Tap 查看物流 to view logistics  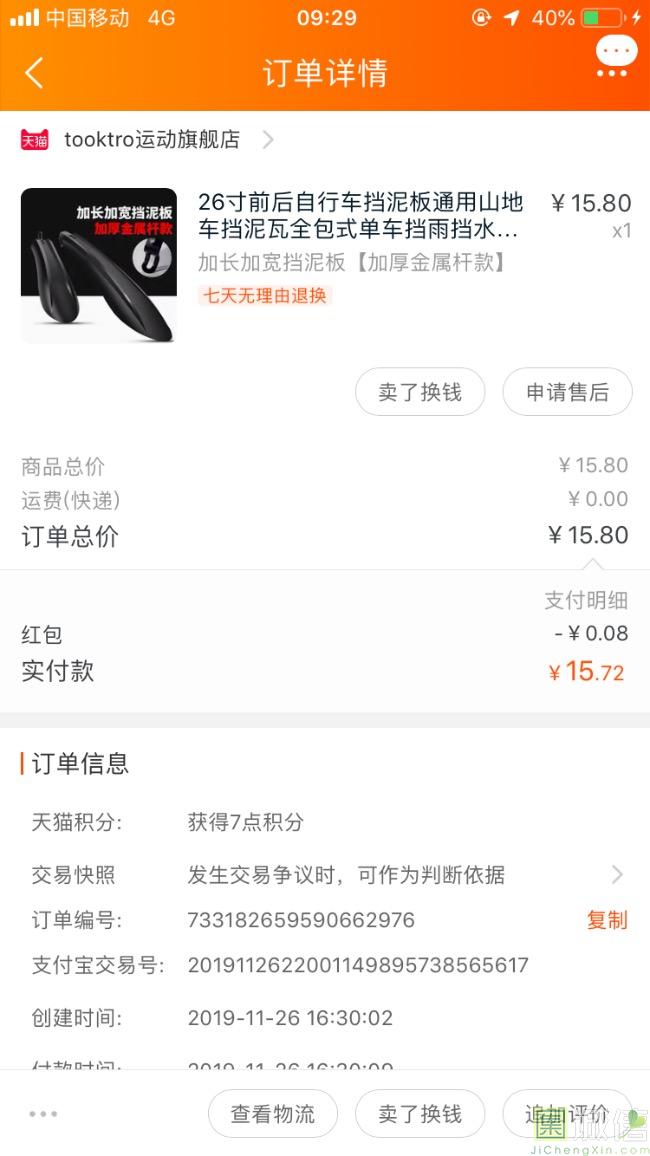coord(273,1114)
